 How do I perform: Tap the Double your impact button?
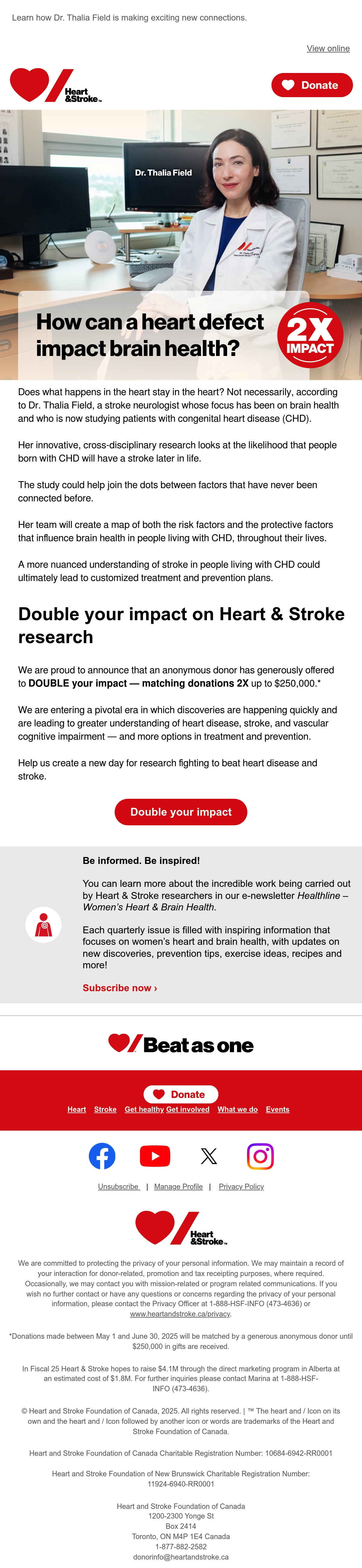pos(181,812)
